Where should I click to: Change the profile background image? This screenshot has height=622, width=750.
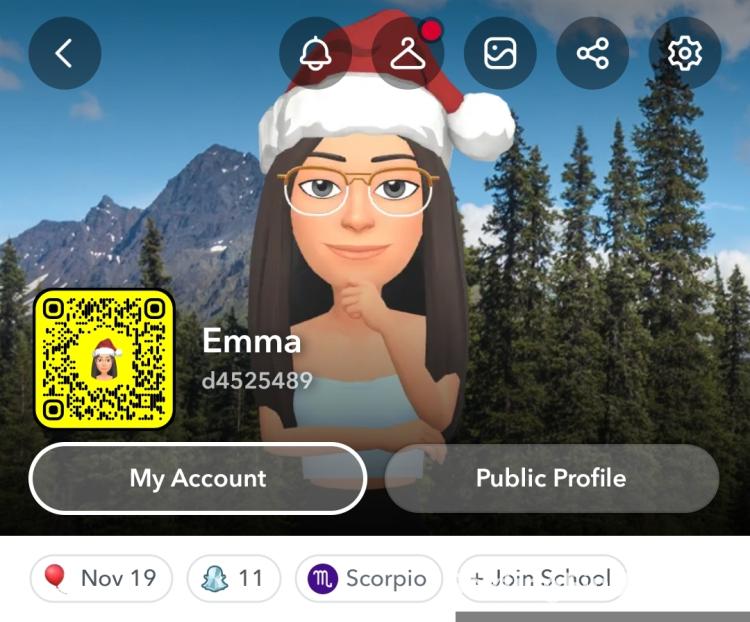[x=500, y=53]
